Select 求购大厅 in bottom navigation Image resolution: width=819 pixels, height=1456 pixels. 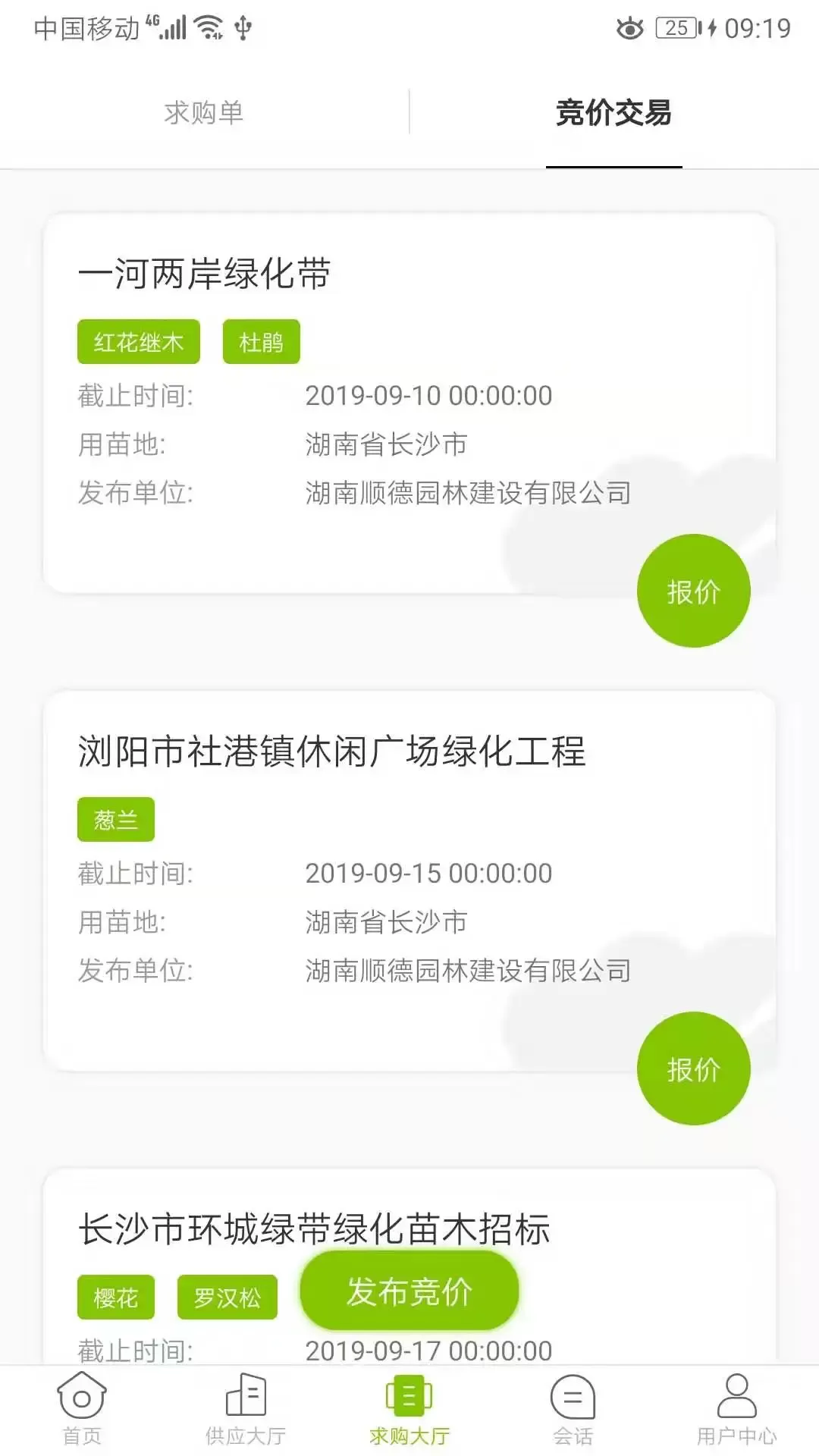(x=409, y=1409)
